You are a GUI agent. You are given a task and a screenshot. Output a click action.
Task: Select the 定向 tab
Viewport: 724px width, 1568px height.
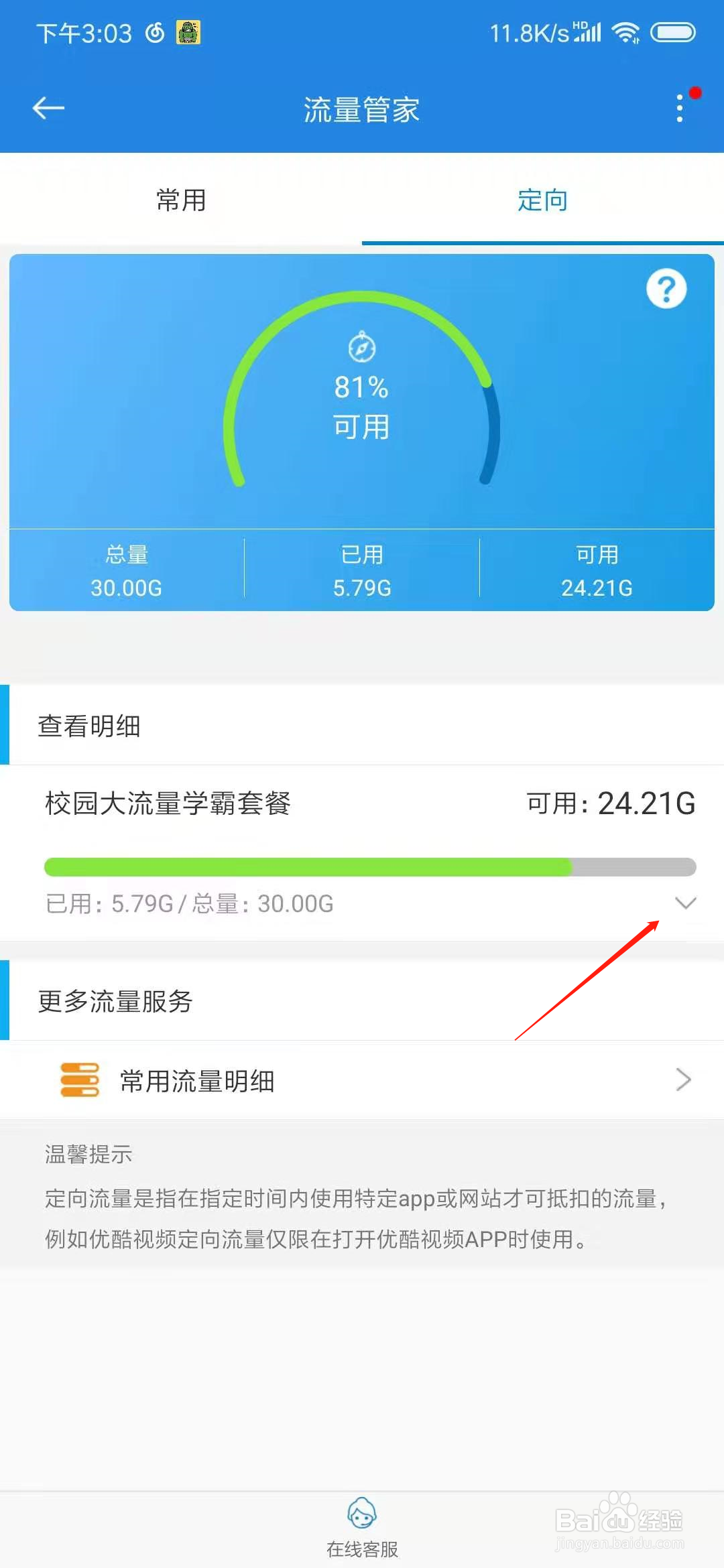click(543, 200)
